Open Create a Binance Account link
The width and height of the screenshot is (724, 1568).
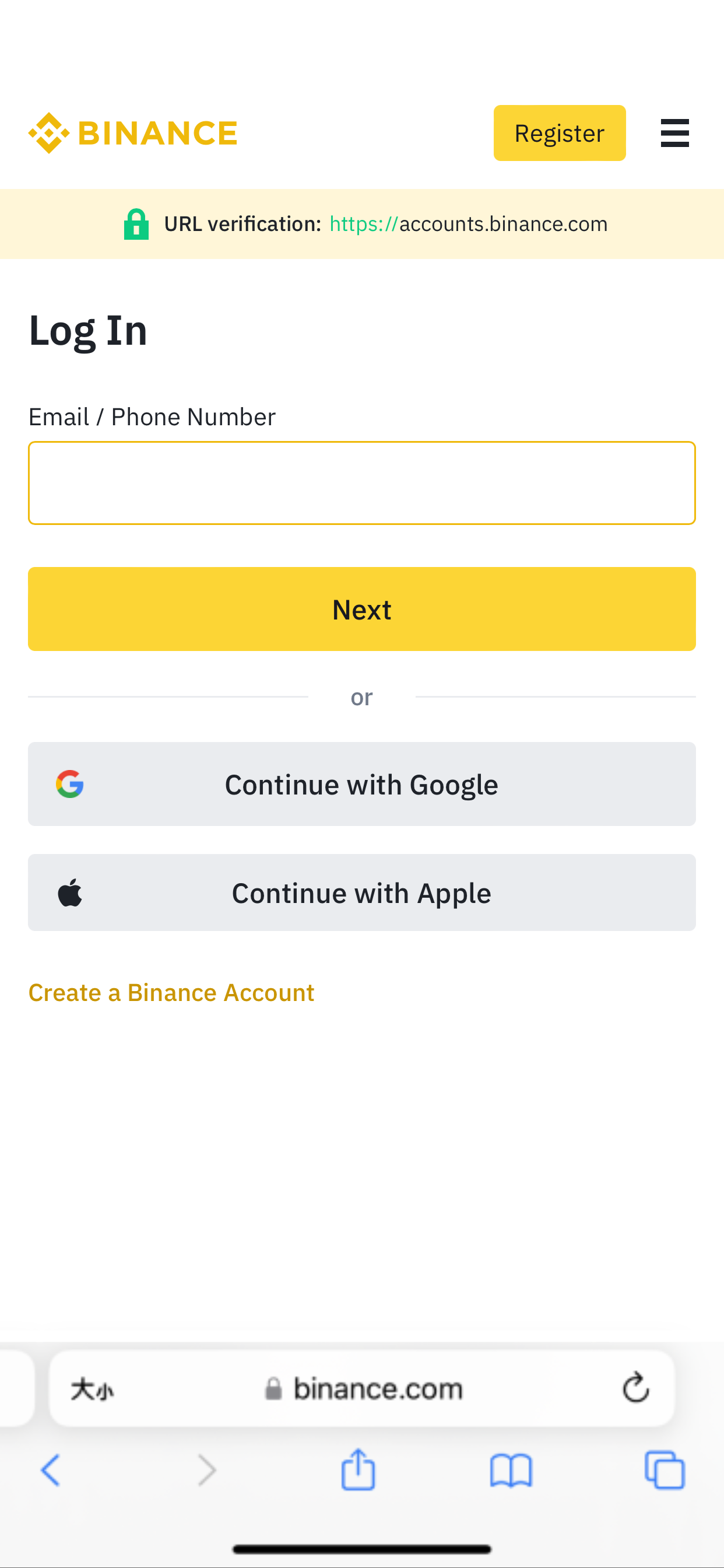point(171,992)
